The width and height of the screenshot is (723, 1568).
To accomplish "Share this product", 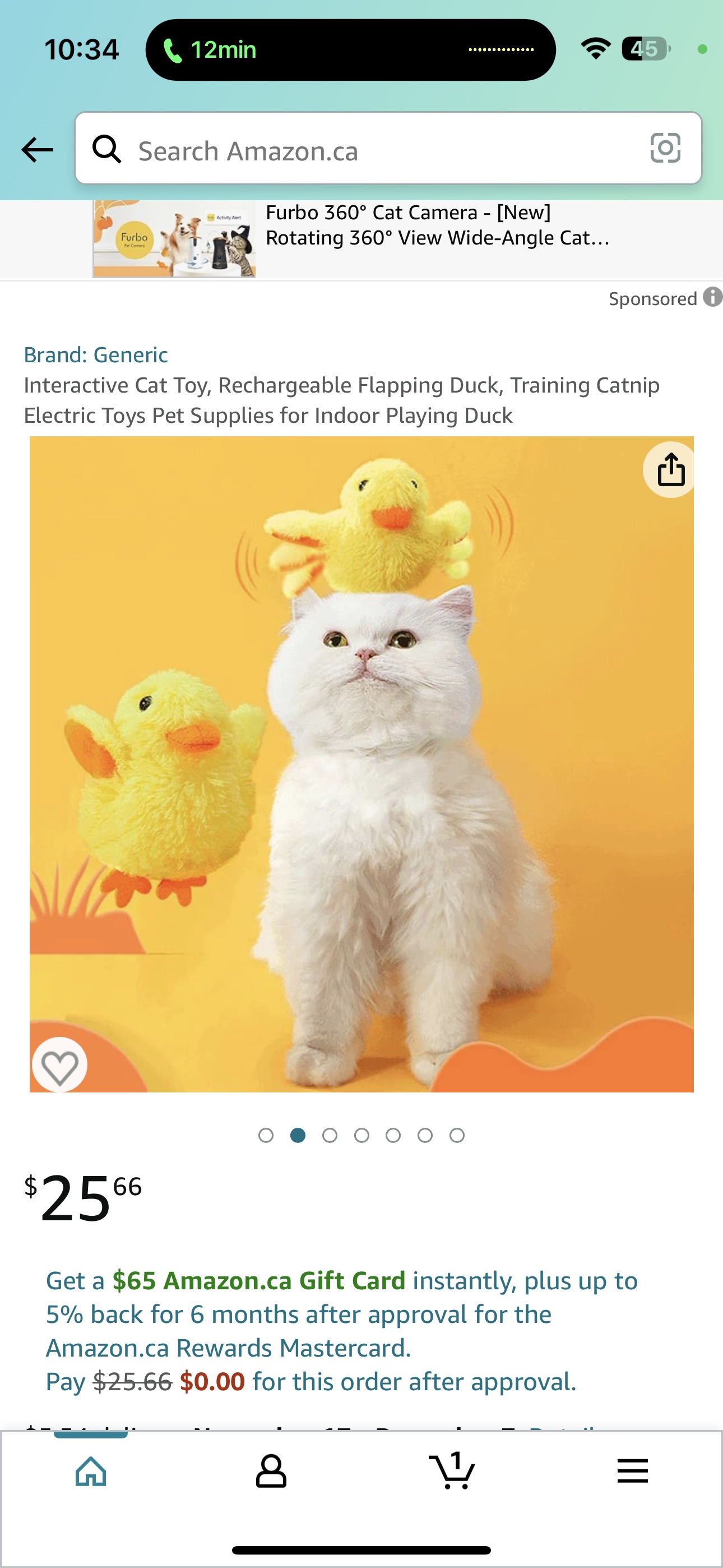I will (x=671, y=470).
